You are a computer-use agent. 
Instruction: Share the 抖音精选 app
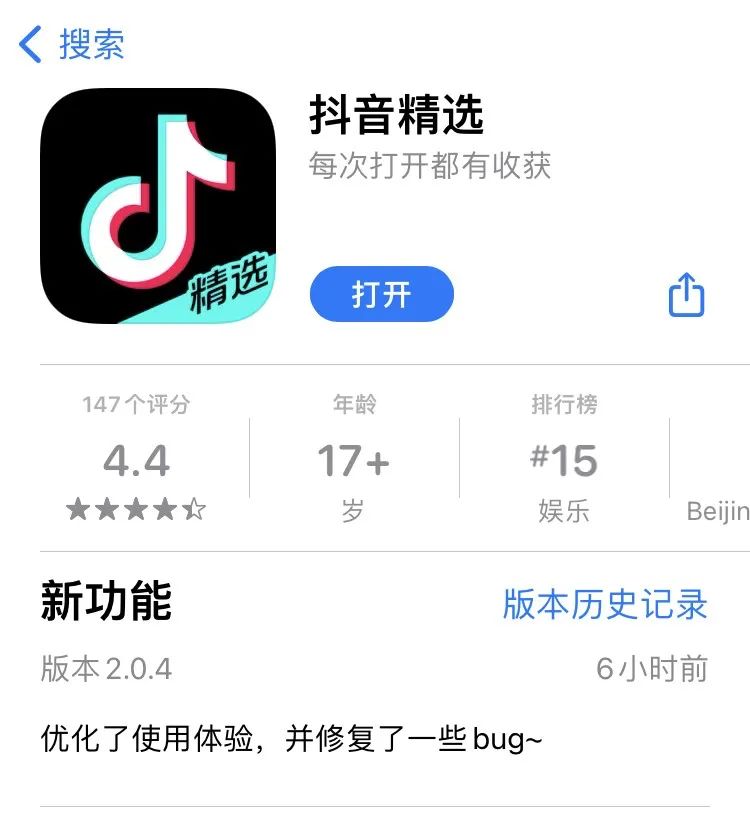pyautogui.click(x=686, y=296)
